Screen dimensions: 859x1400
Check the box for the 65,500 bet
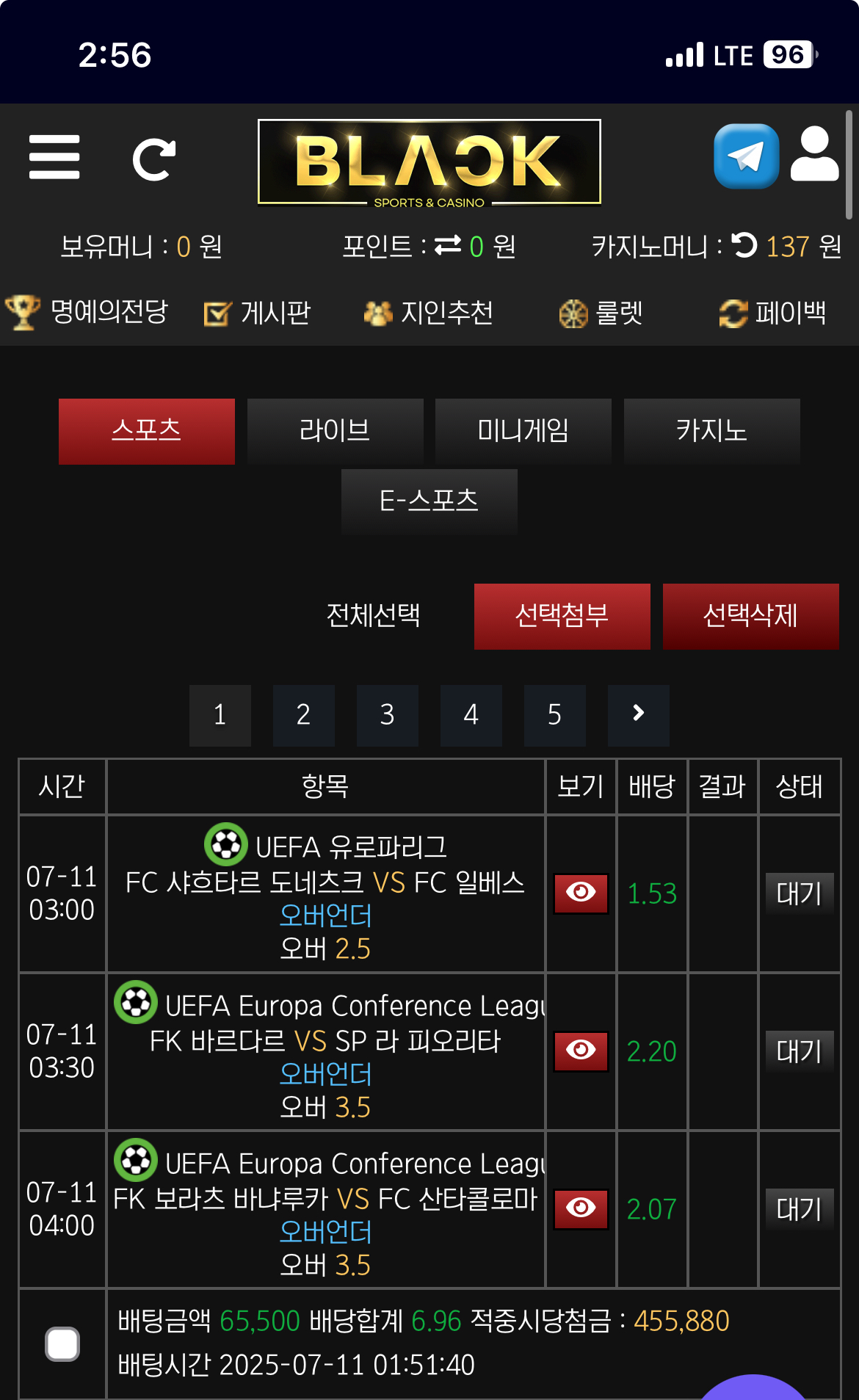(x=62, y=1344)
